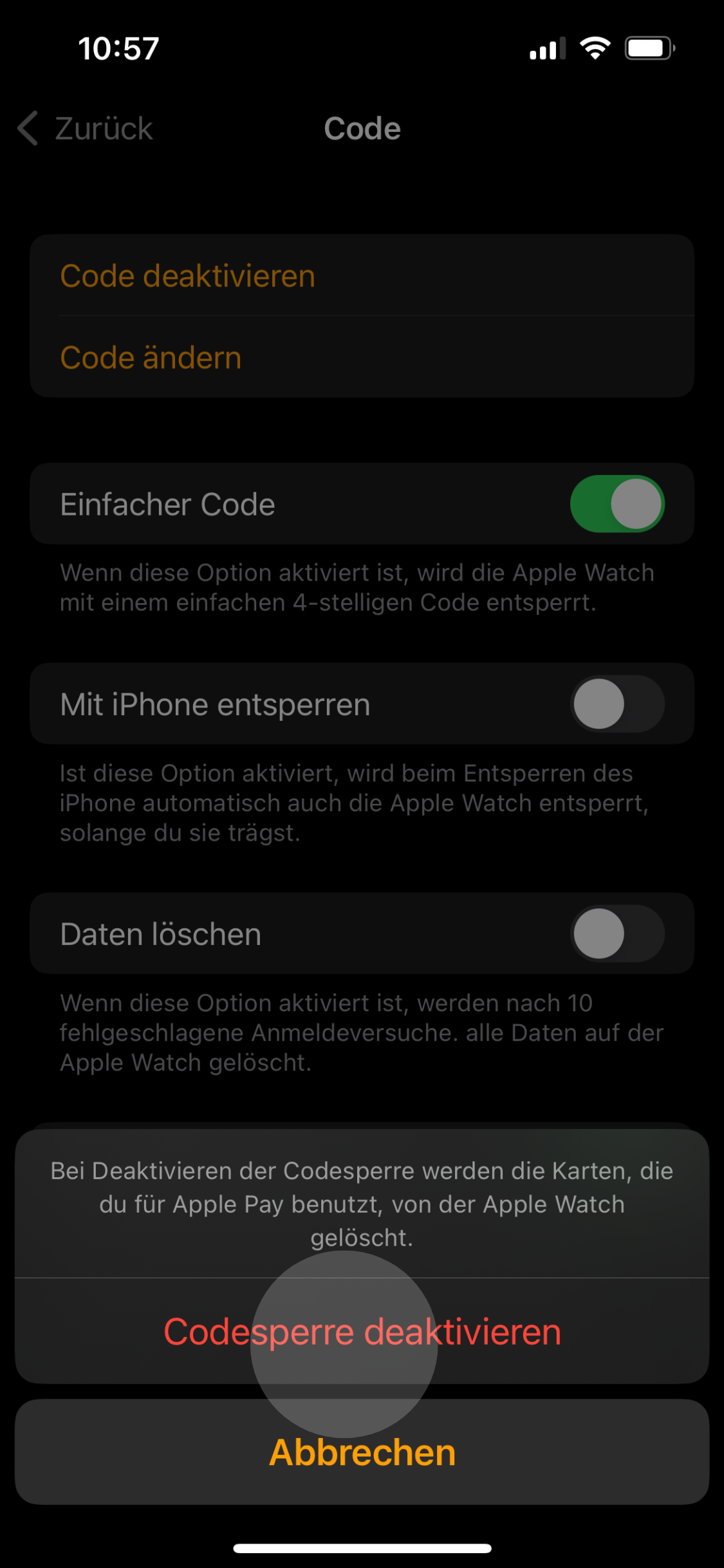Tap the battery icon in the status bar

click(x=649, y=48)
